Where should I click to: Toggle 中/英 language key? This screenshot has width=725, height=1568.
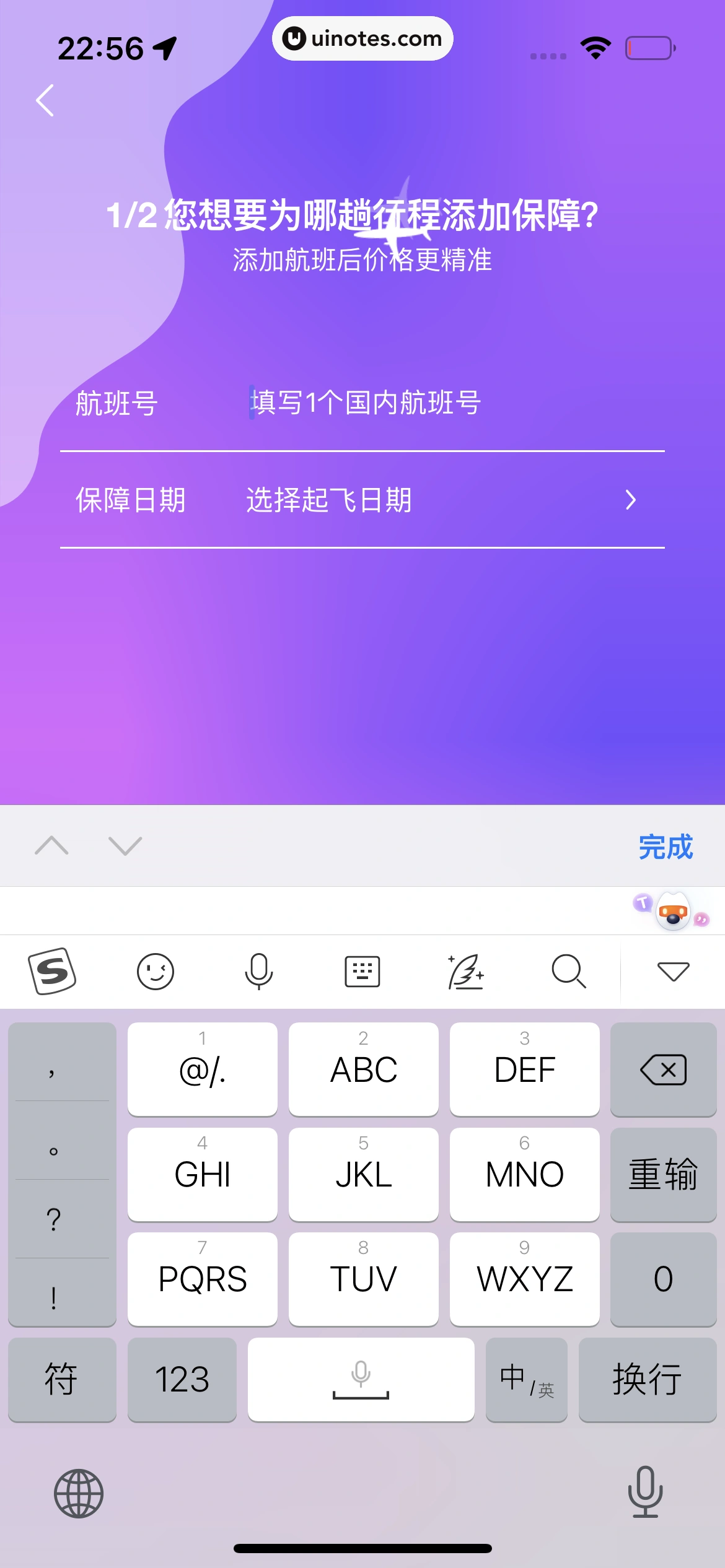pyautogui.click(x=526, y=1380)
